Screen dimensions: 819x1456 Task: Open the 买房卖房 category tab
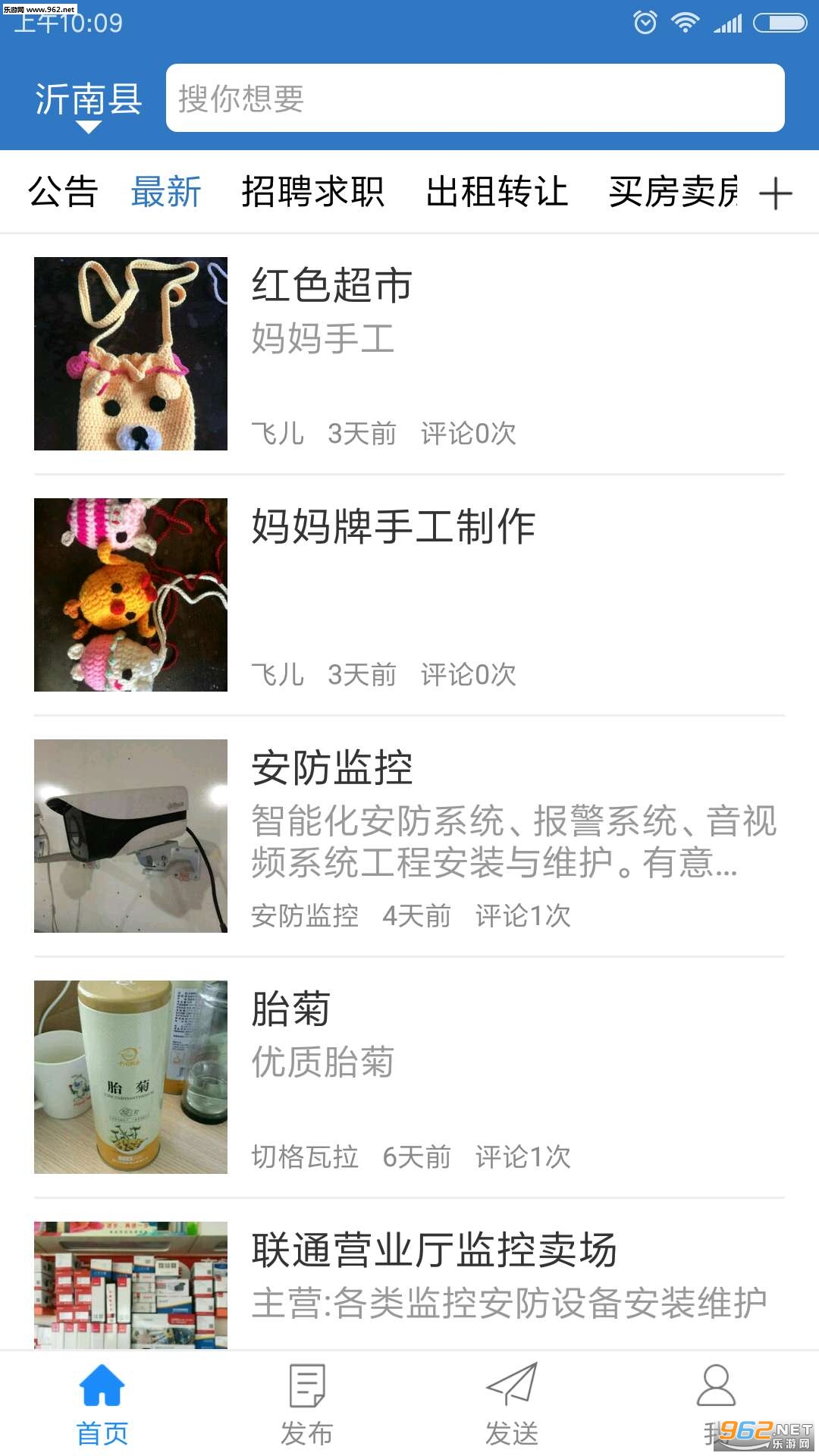673,192
